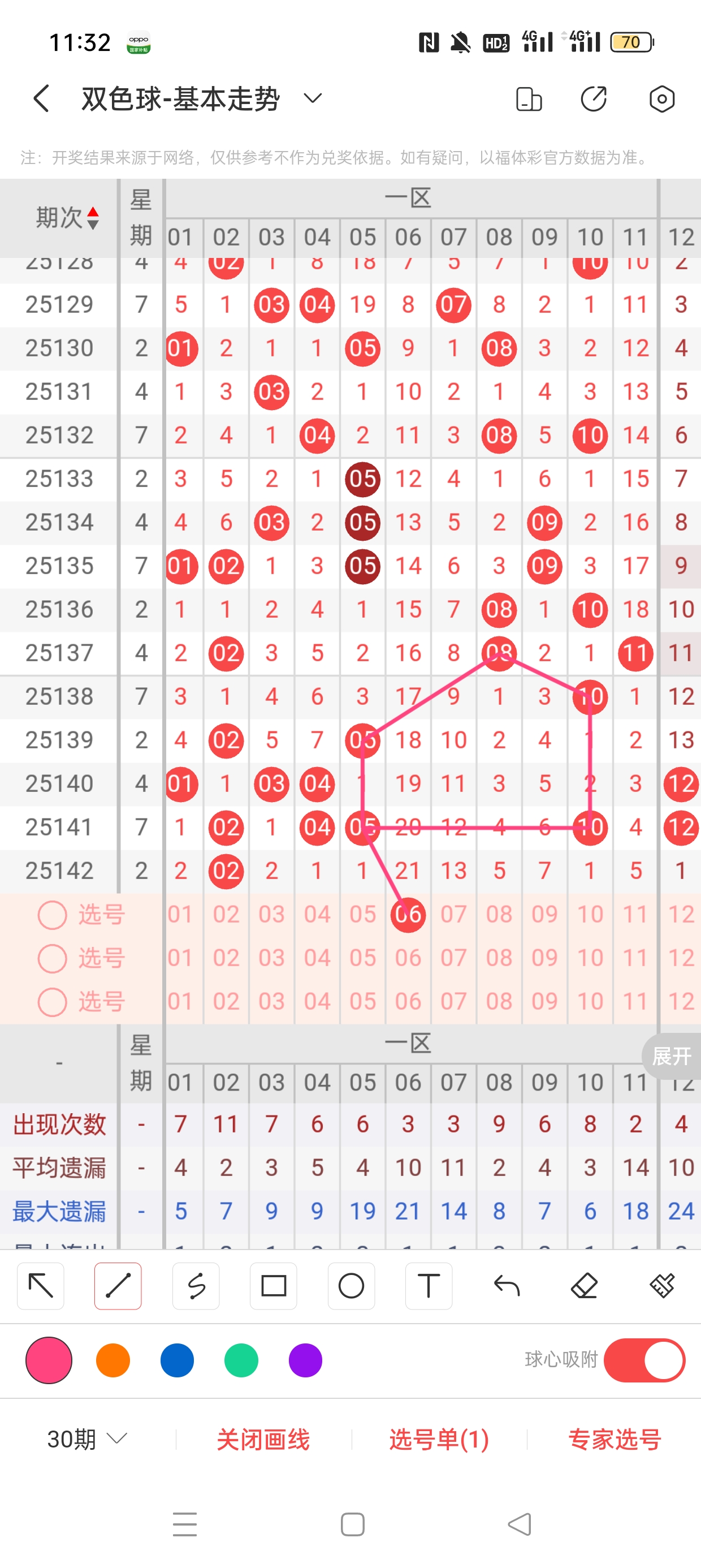Open 选号单(1) selection list

pos(439,1439)
